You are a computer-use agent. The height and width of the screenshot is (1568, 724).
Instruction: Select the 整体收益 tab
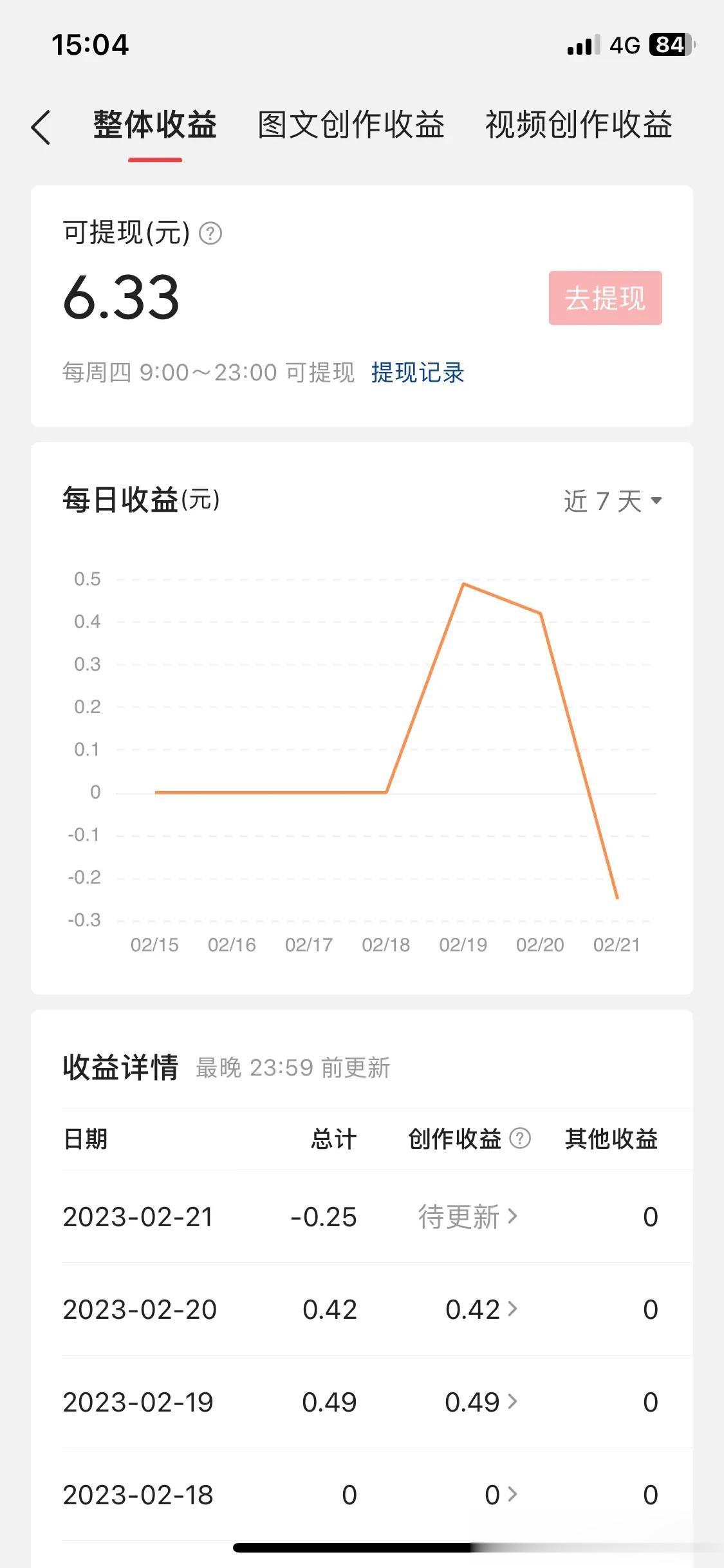point(155,125)
